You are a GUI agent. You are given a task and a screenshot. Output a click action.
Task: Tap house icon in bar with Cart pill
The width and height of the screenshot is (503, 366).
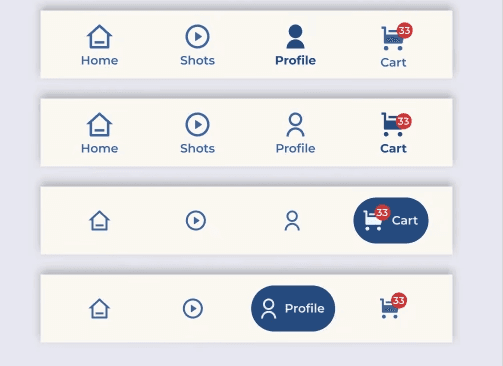(x=99, y=220)
